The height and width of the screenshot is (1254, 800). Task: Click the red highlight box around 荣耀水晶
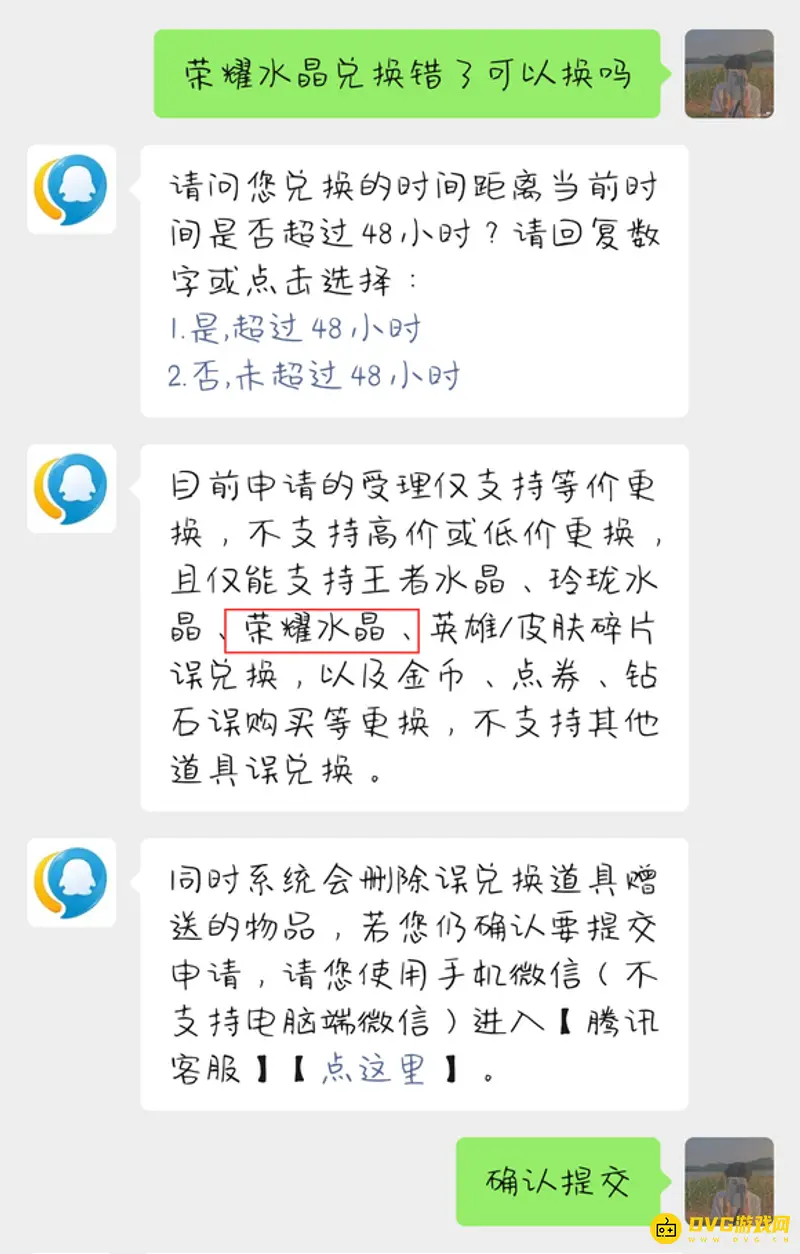320,632
